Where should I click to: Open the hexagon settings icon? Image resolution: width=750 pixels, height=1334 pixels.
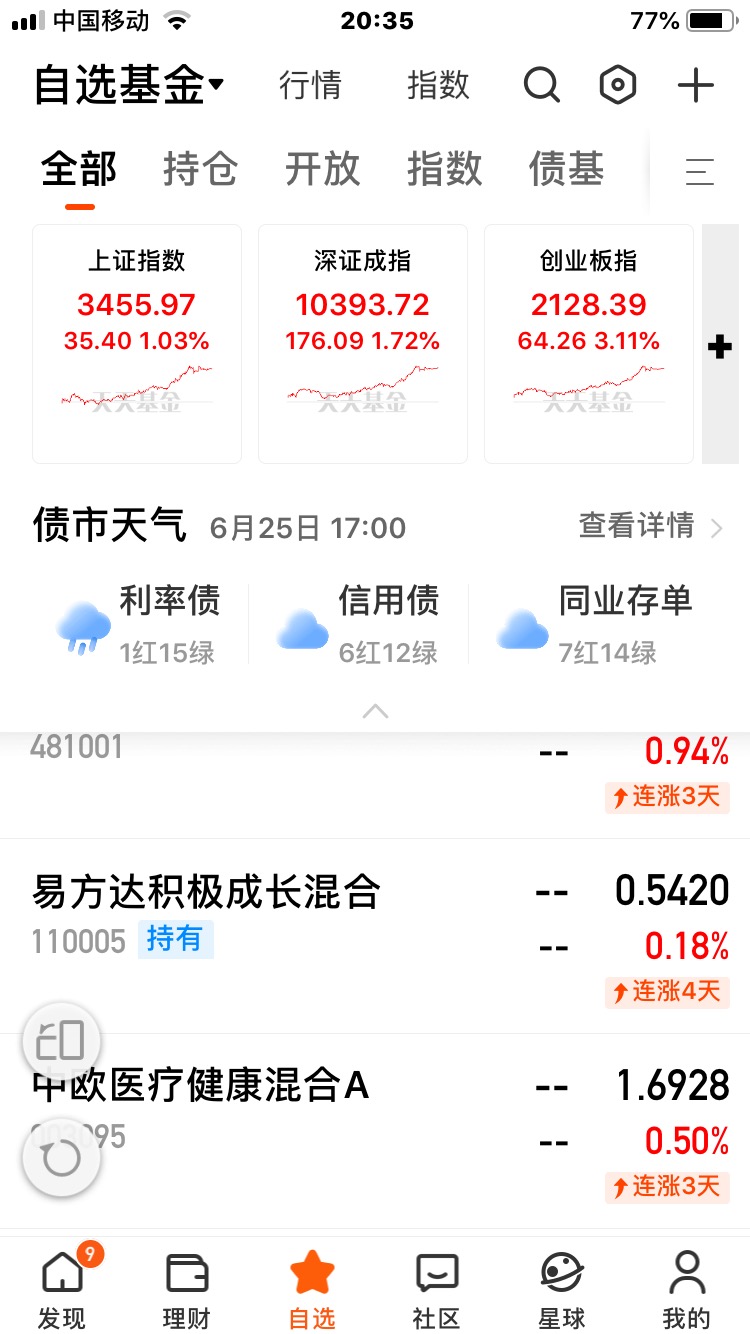tap(618, 86)
